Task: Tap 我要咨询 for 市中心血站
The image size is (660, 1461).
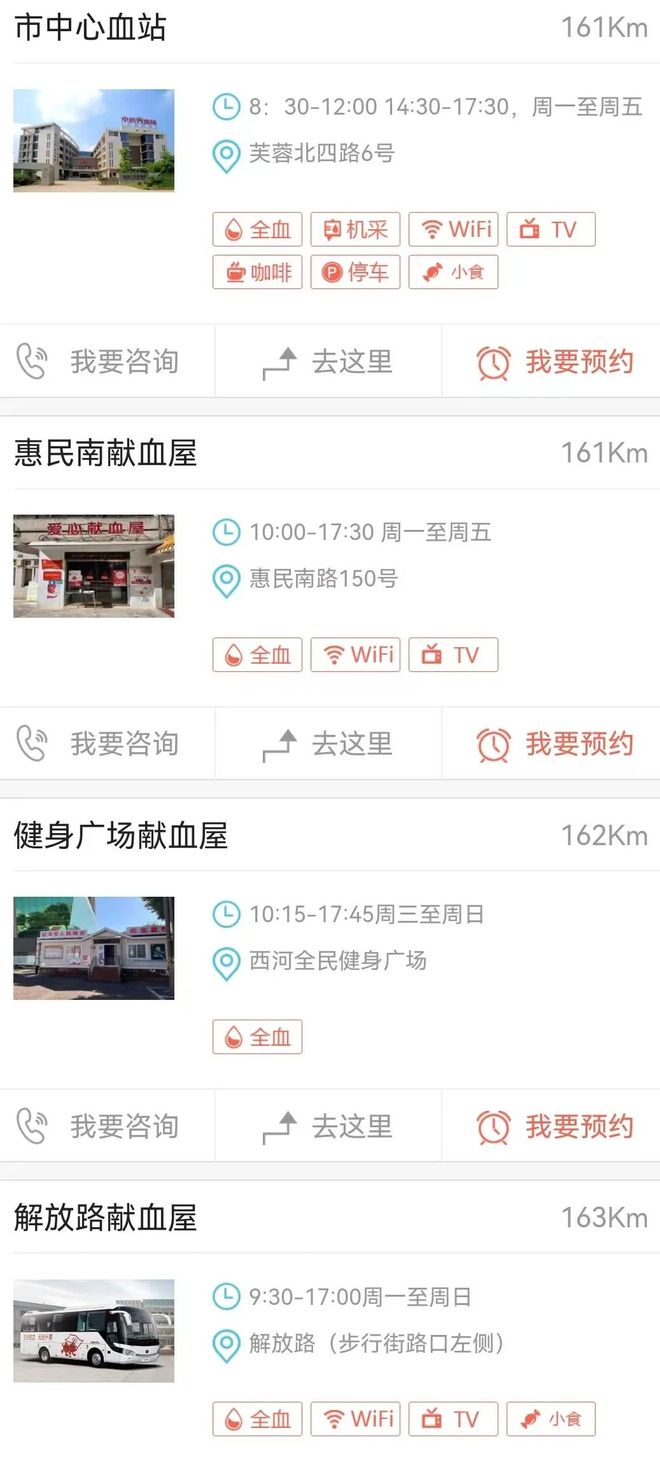Action: (x=100, y=362)
